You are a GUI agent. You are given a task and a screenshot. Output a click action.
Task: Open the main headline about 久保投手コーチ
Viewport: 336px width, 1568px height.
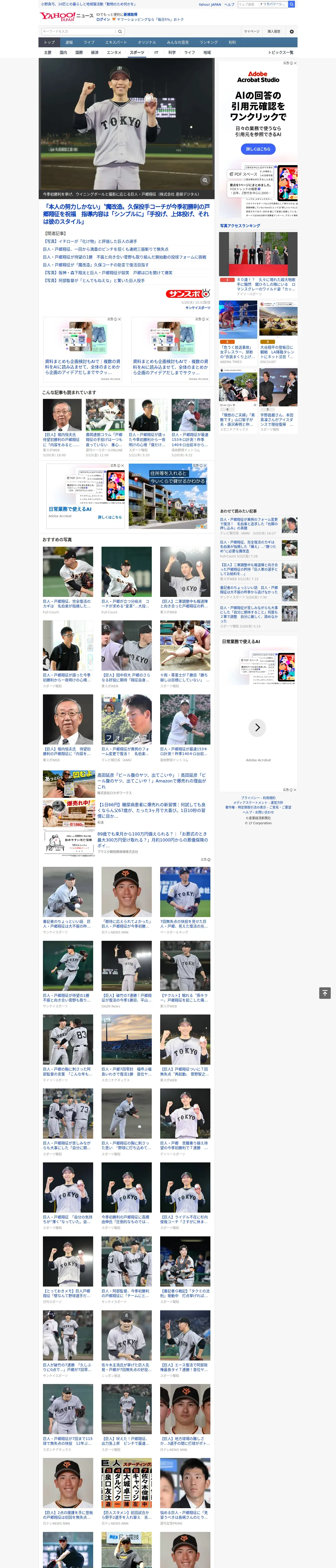126,214
